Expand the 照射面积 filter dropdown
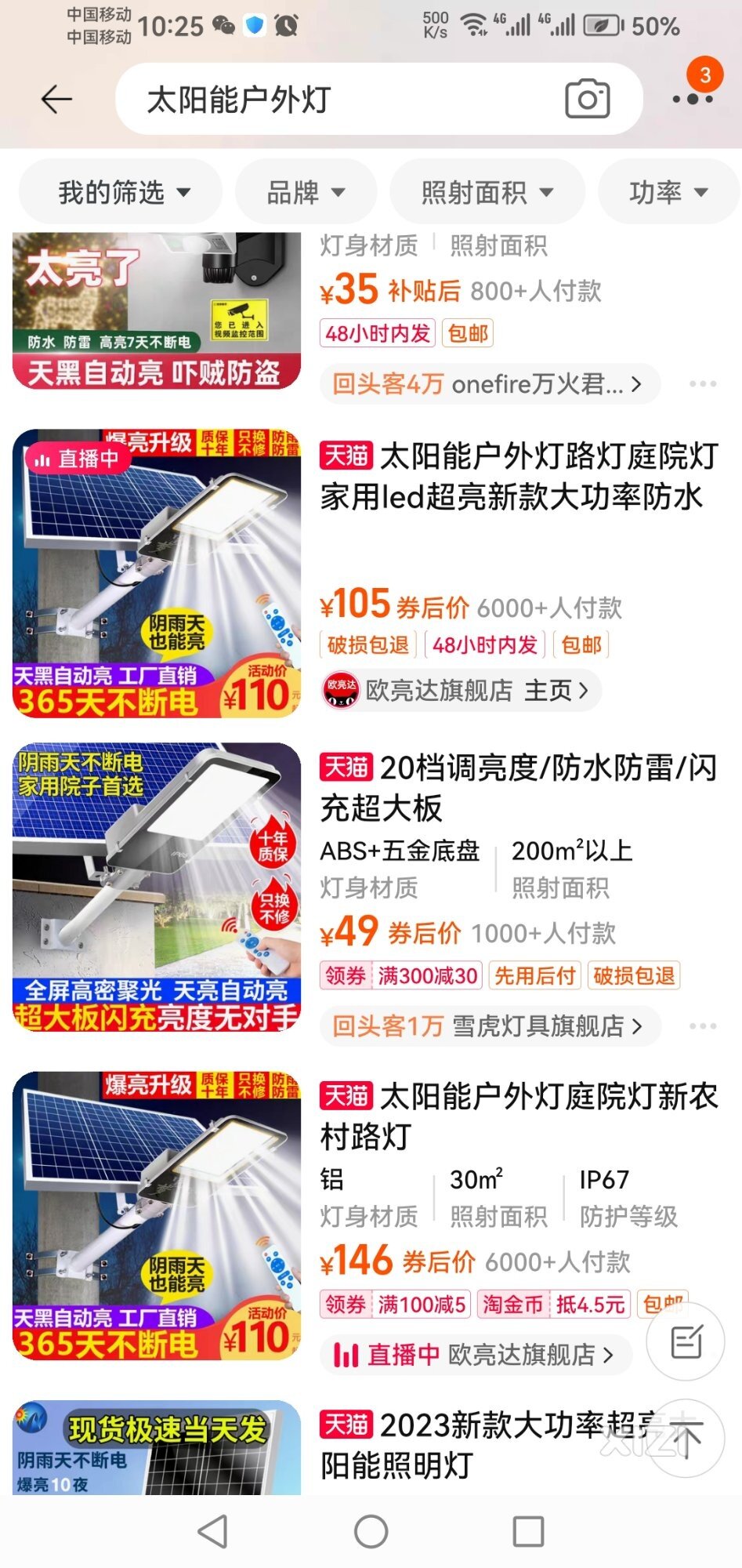The width and height of the screenshot is (742, 1568). pos(487,192)
